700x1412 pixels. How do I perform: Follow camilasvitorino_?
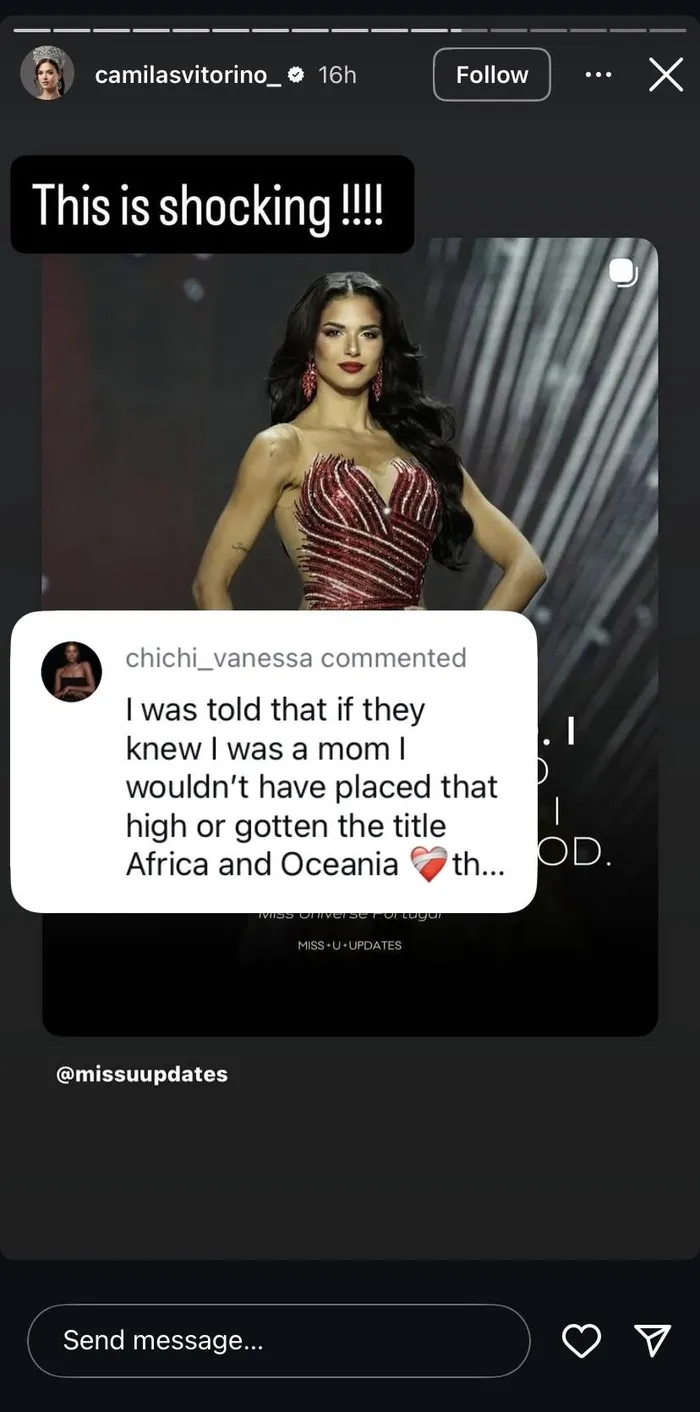pyautogui.click(x=491, y=75)
